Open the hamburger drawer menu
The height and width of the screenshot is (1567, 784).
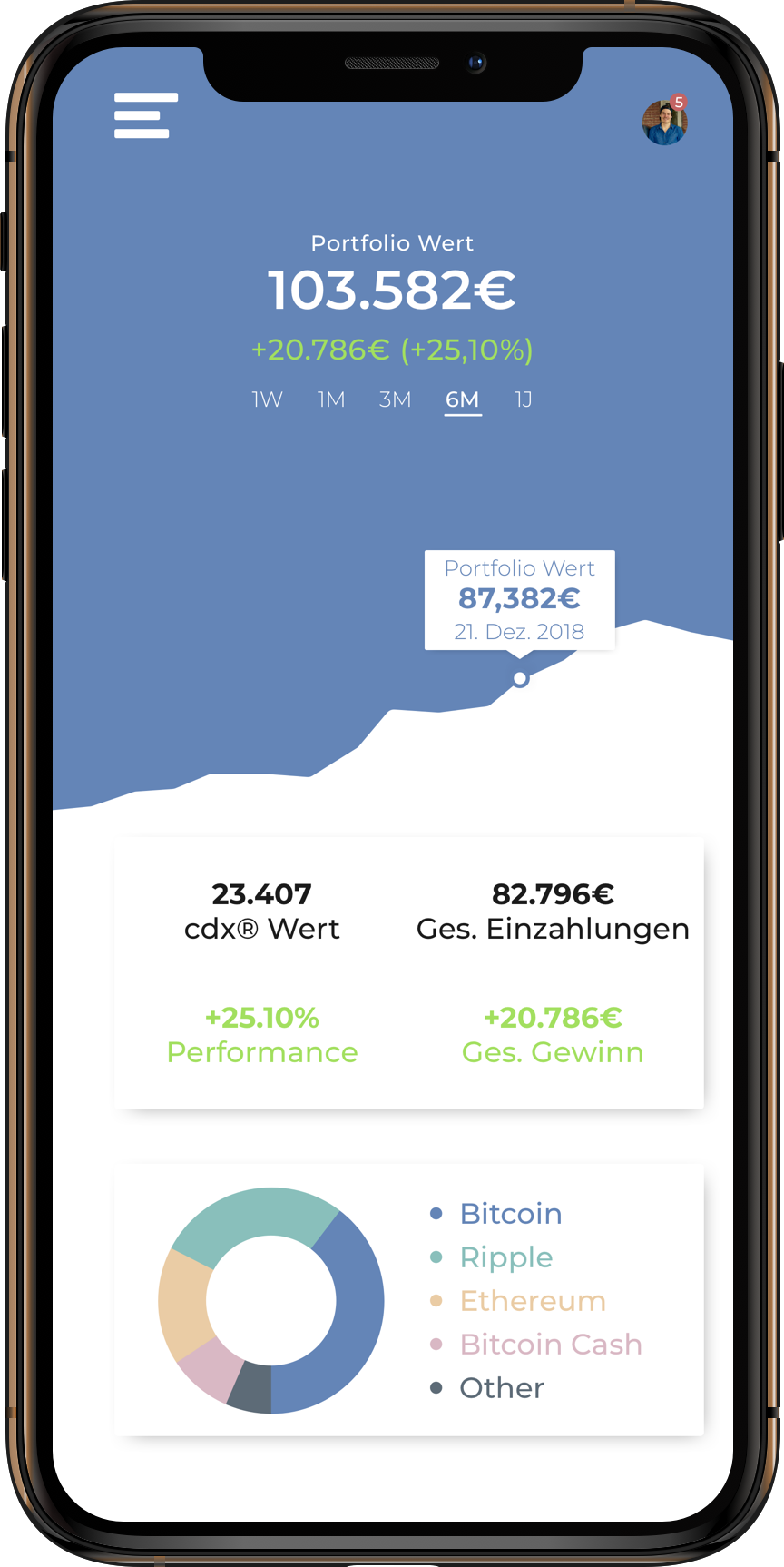pyautogui.click(x=145, y=115)
